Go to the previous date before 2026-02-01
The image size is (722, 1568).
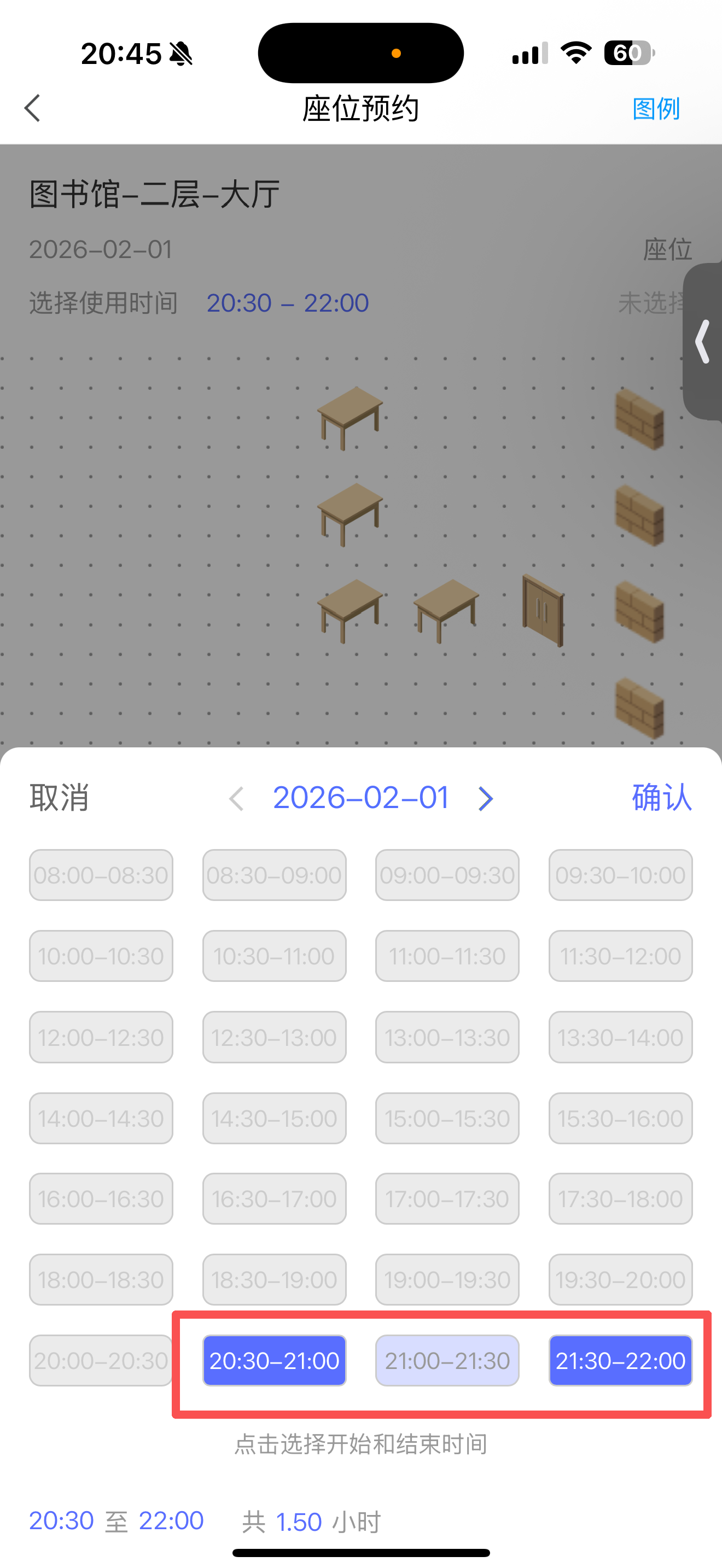(x=237, y=799)
